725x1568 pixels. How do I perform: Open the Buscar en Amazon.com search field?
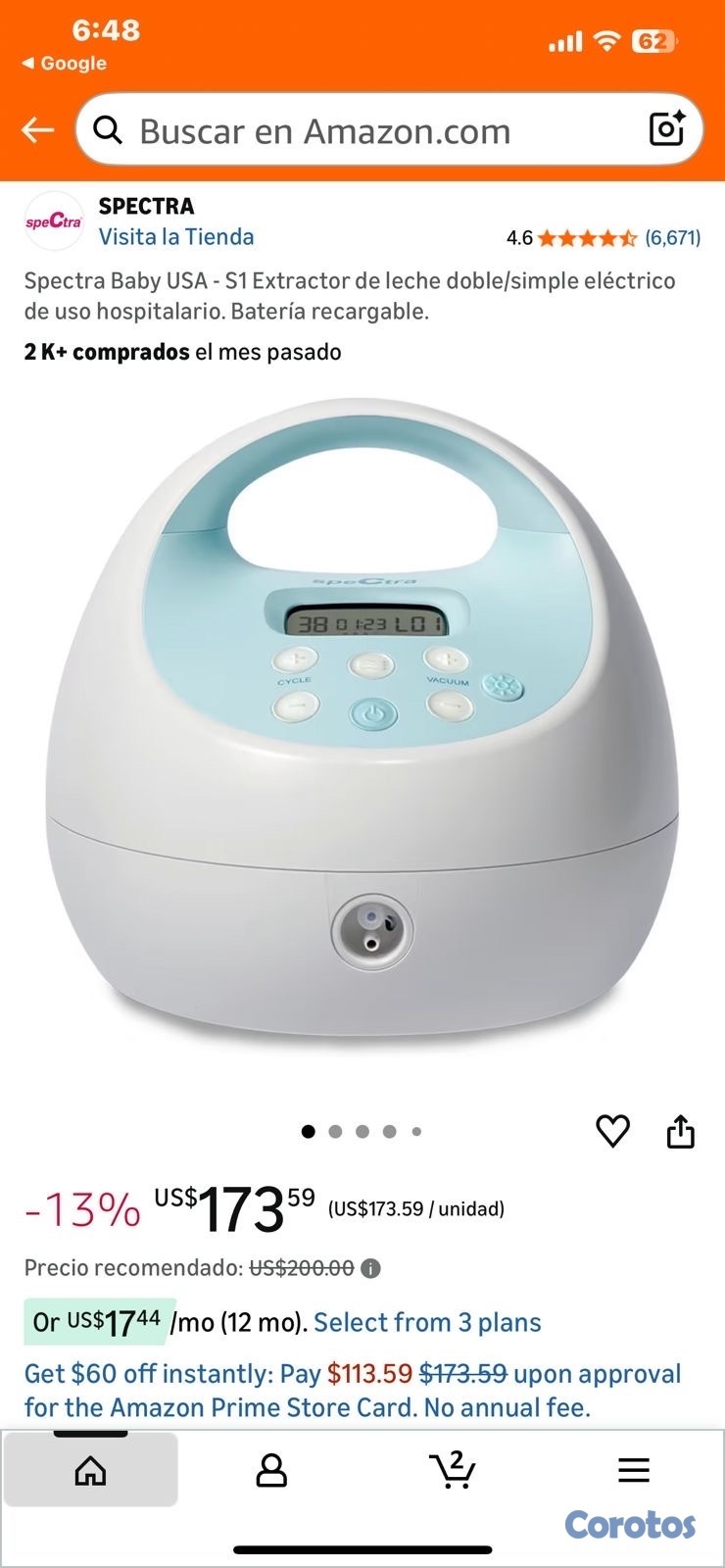pyautogui.click(x=372, y=130)
